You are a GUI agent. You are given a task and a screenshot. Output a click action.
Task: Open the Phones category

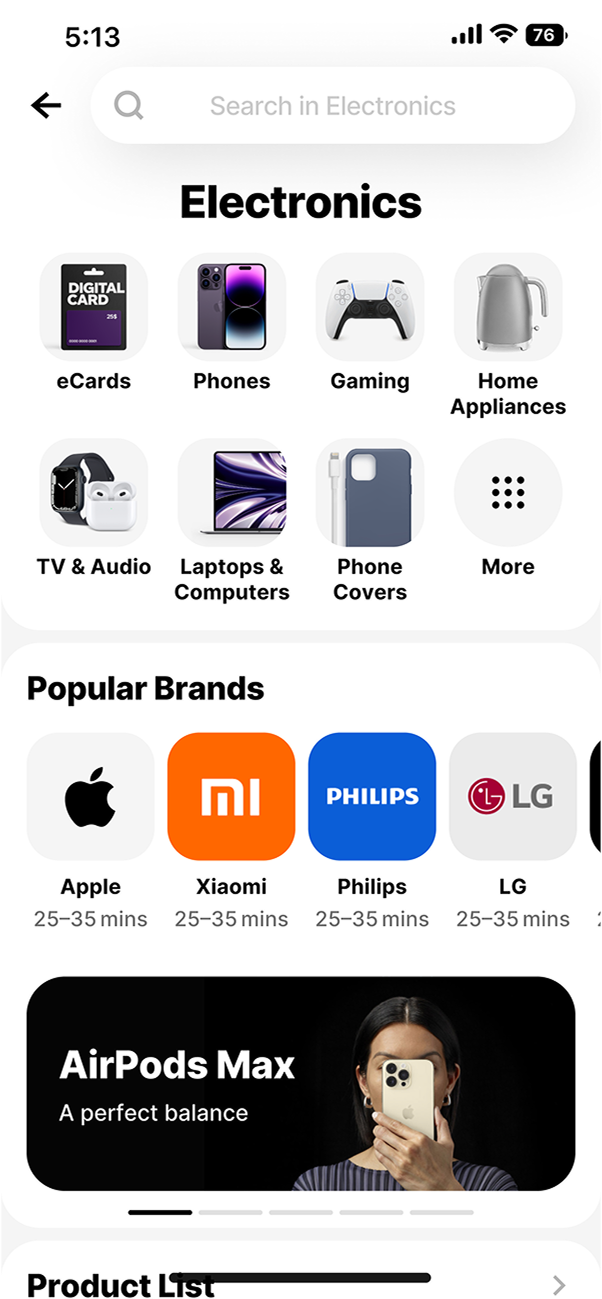(232, 308)
